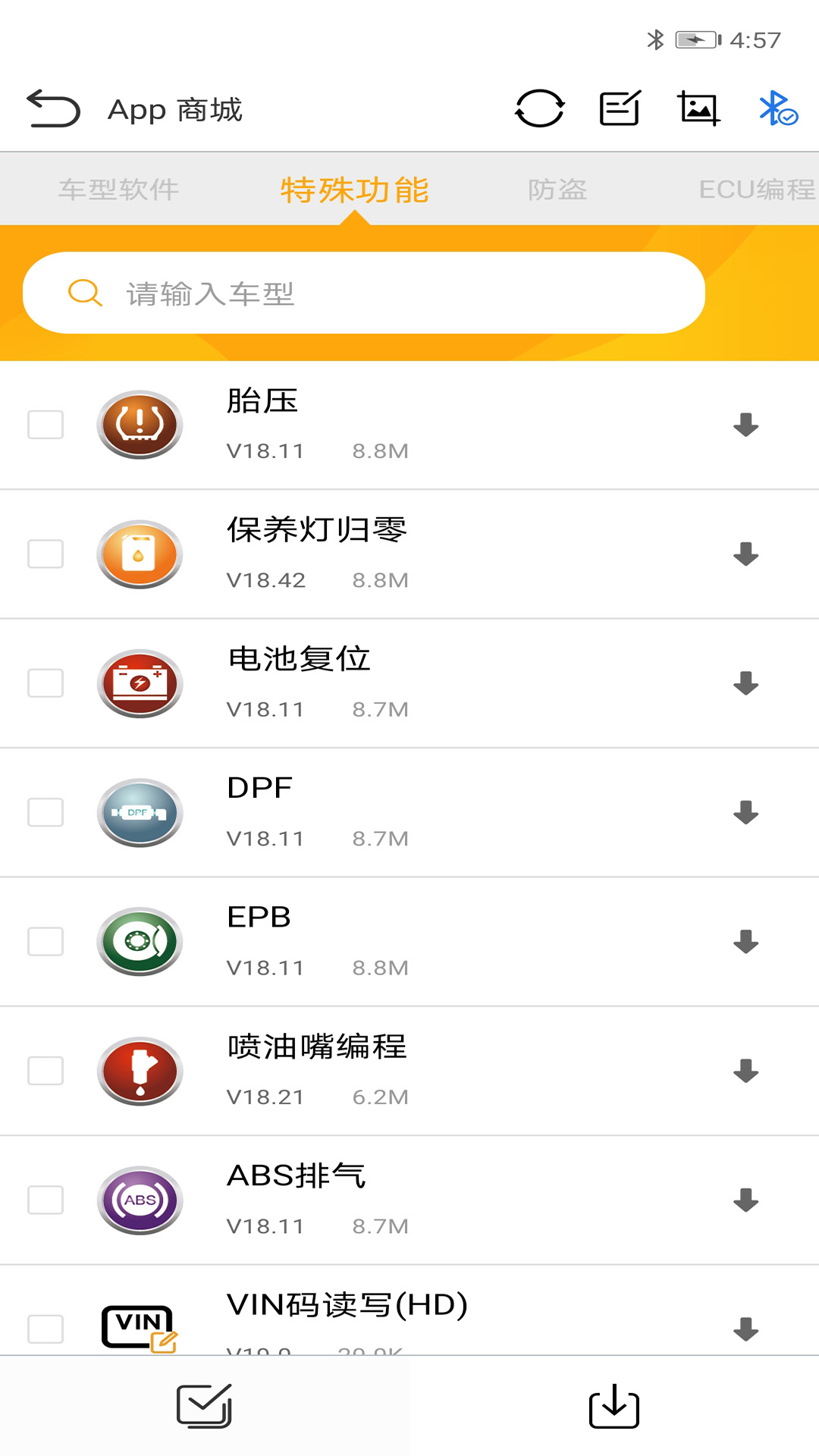The height and width of the screenshot is (1456, 819).
Task: Enable the checkbox next to 喷油嘴编程
Action: 45,1071
